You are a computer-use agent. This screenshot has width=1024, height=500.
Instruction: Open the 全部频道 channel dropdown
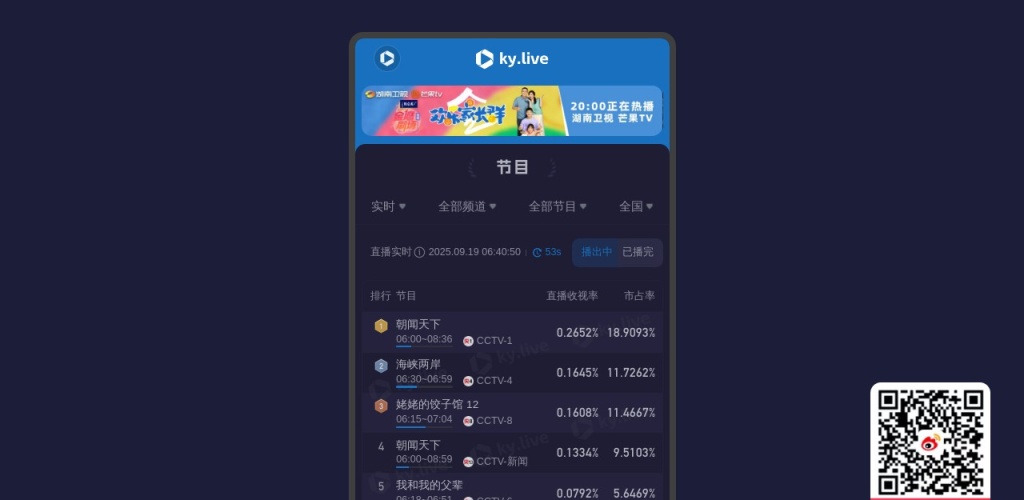467,207
